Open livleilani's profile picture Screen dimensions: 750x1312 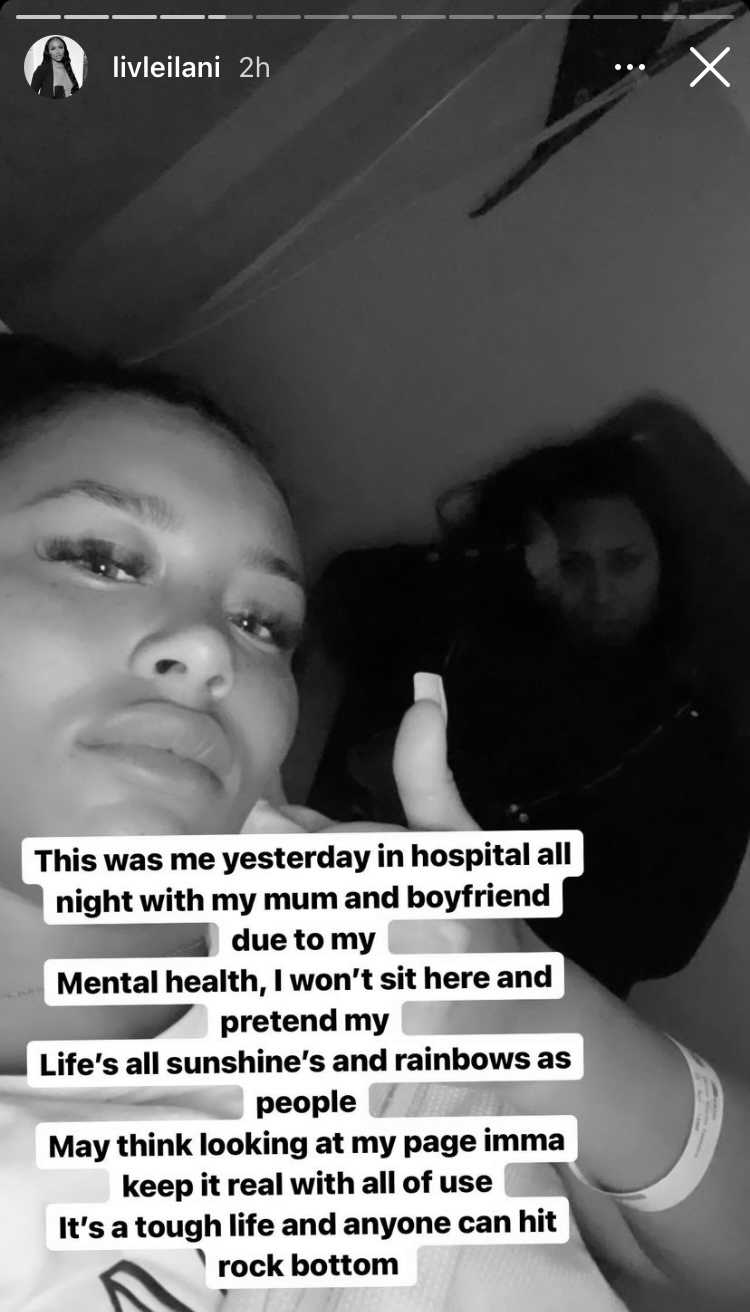pos(55,67)
